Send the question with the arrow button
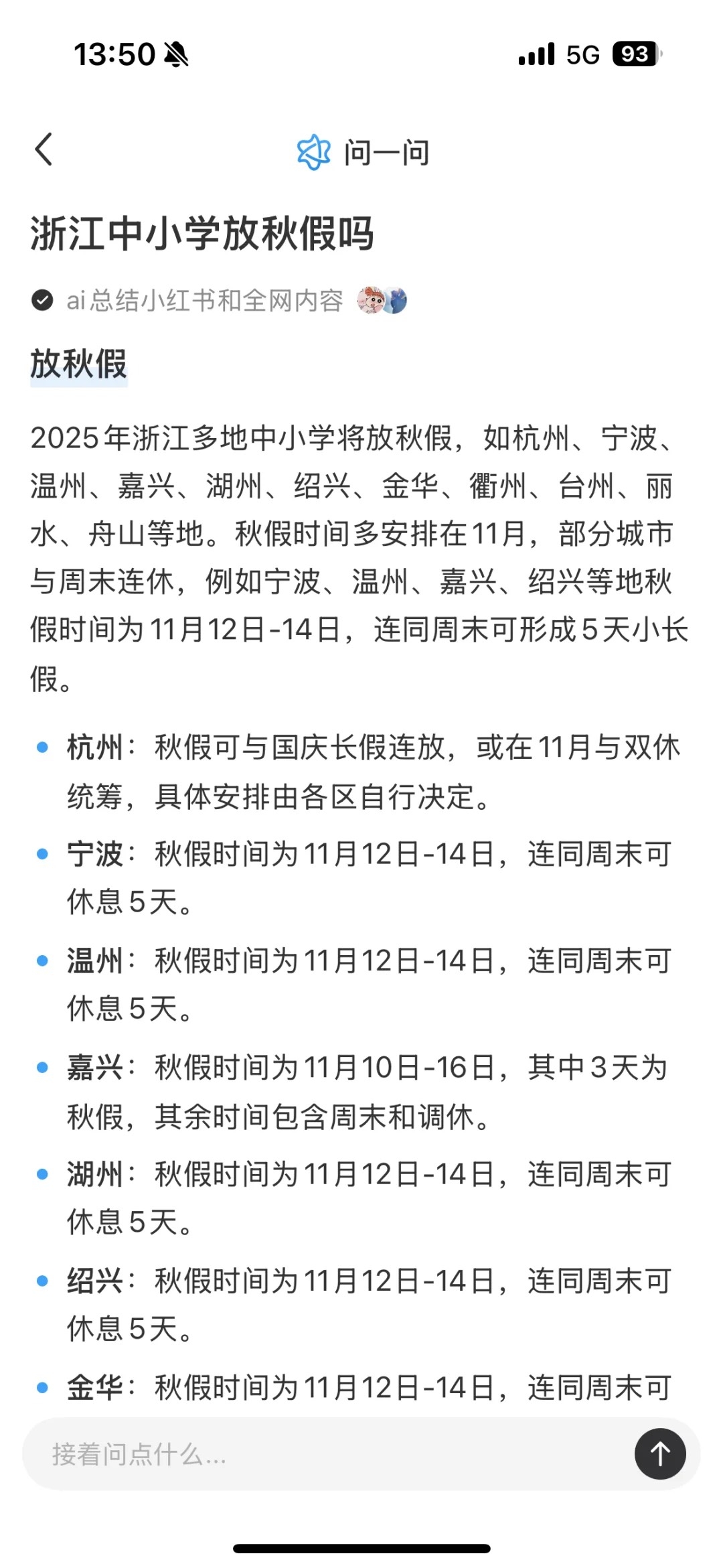 [x=660, y=1454]
